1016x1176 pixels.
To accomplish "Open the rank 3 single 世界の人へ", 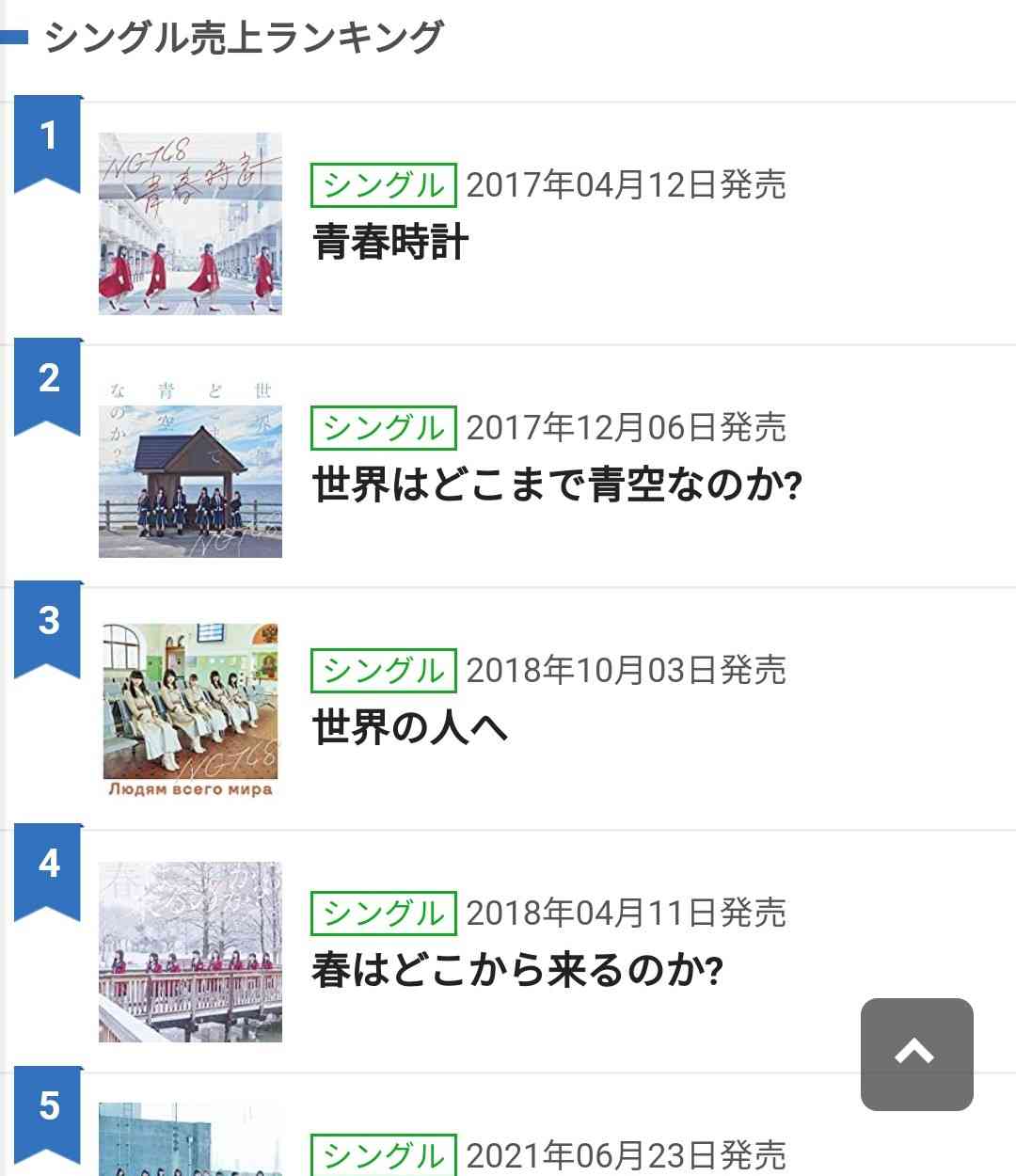I will 410,727.
